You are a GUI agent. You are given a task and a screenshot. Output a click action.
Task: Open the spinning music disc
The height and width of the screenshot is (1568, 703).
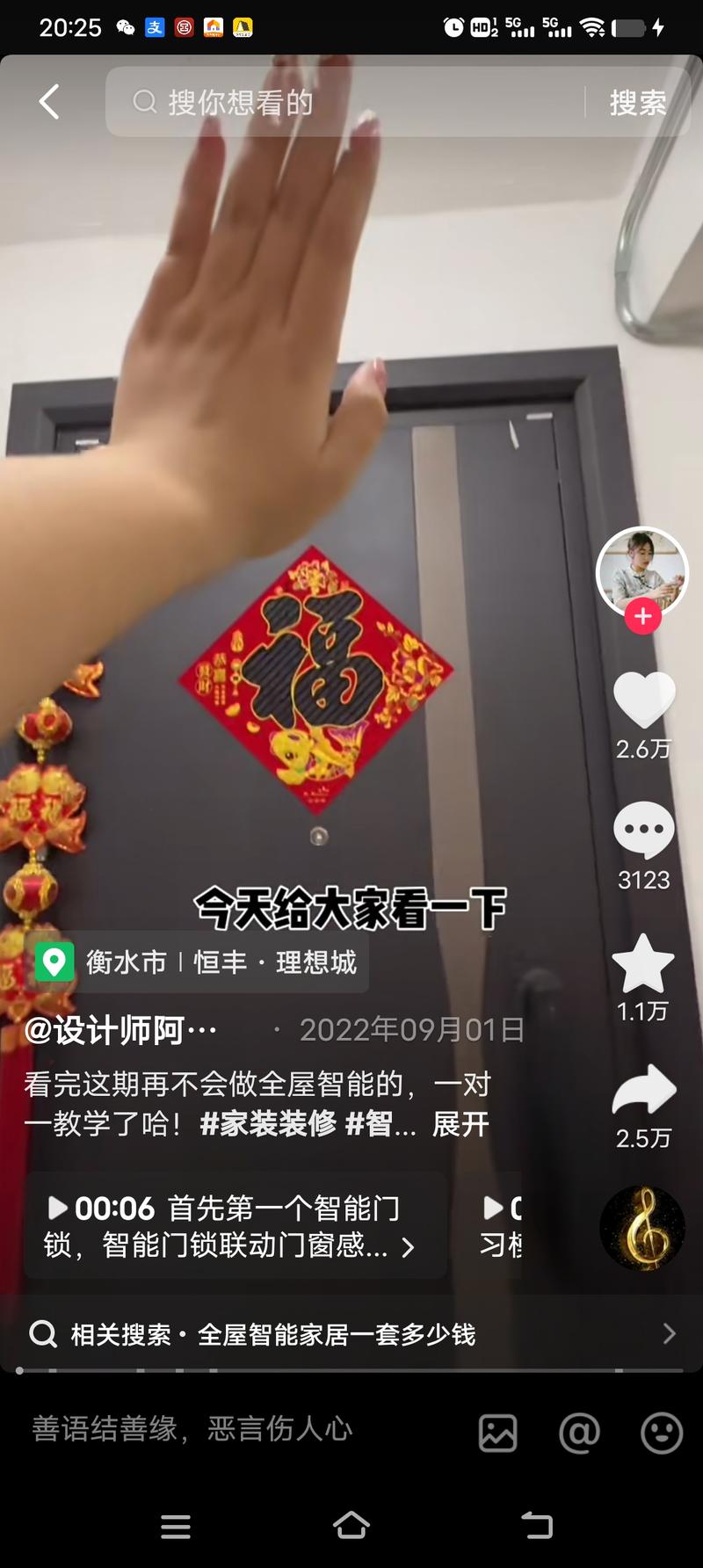pos(642,1228)
